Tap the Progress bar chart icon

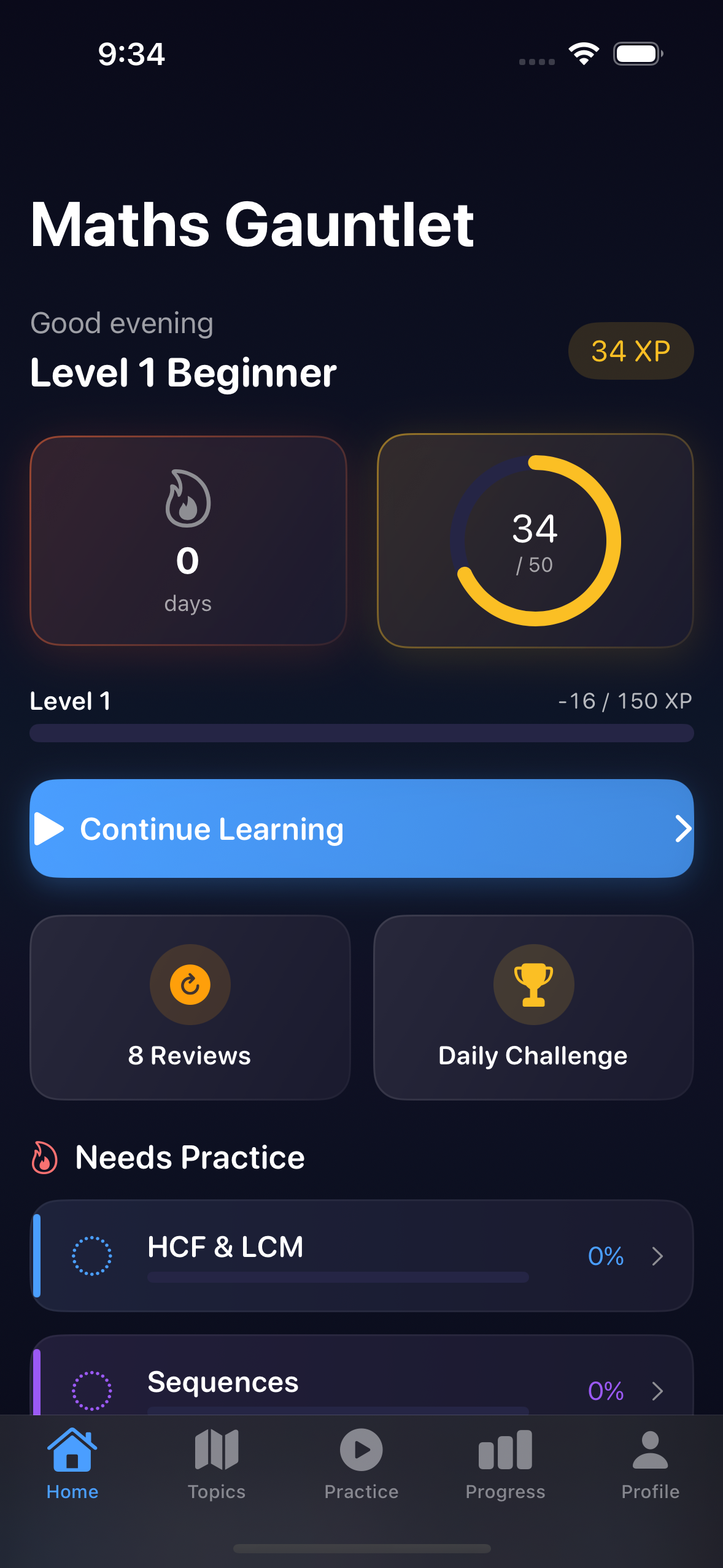coord(505,1448)
